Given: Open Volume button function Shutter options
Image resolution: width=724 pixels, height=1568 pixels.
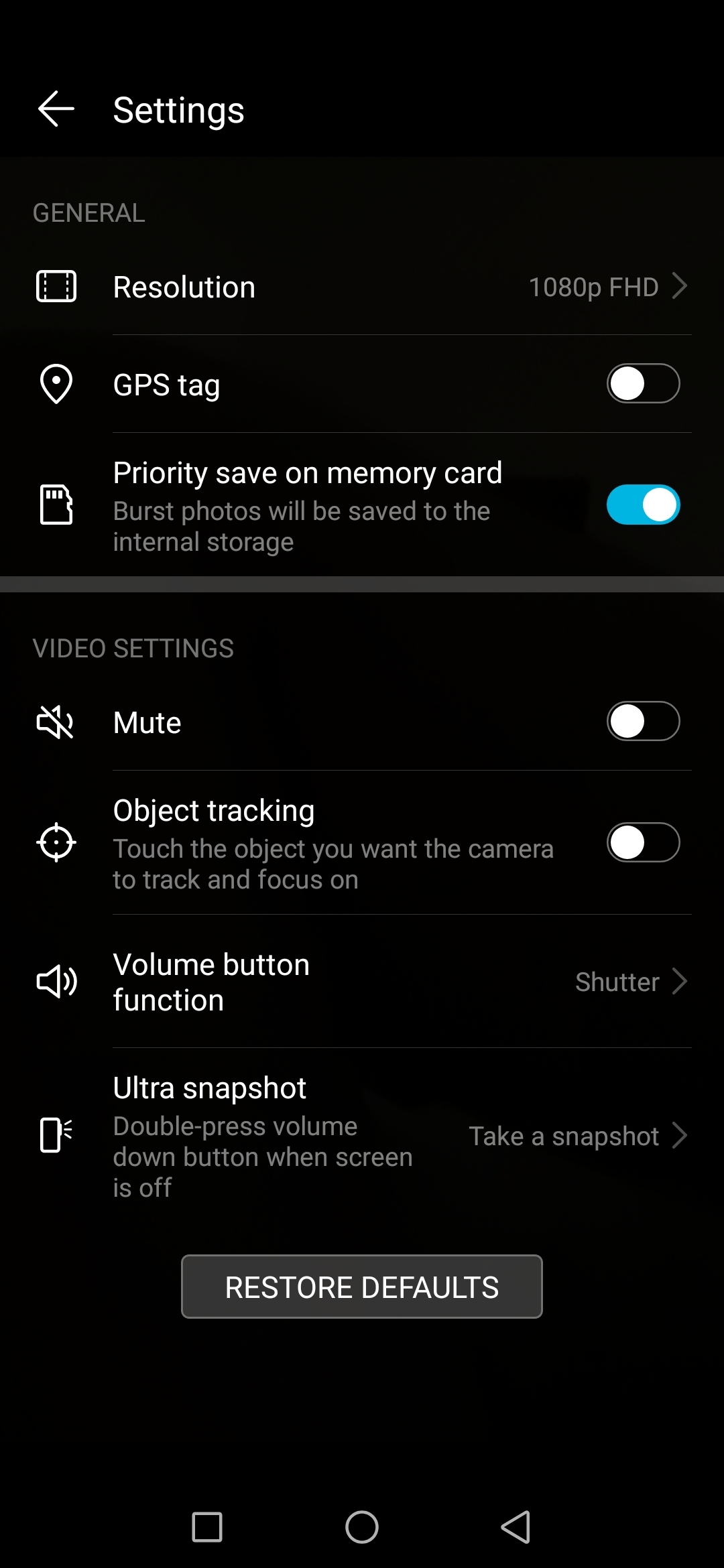Looking at the screenshot, I should point(681,982).
